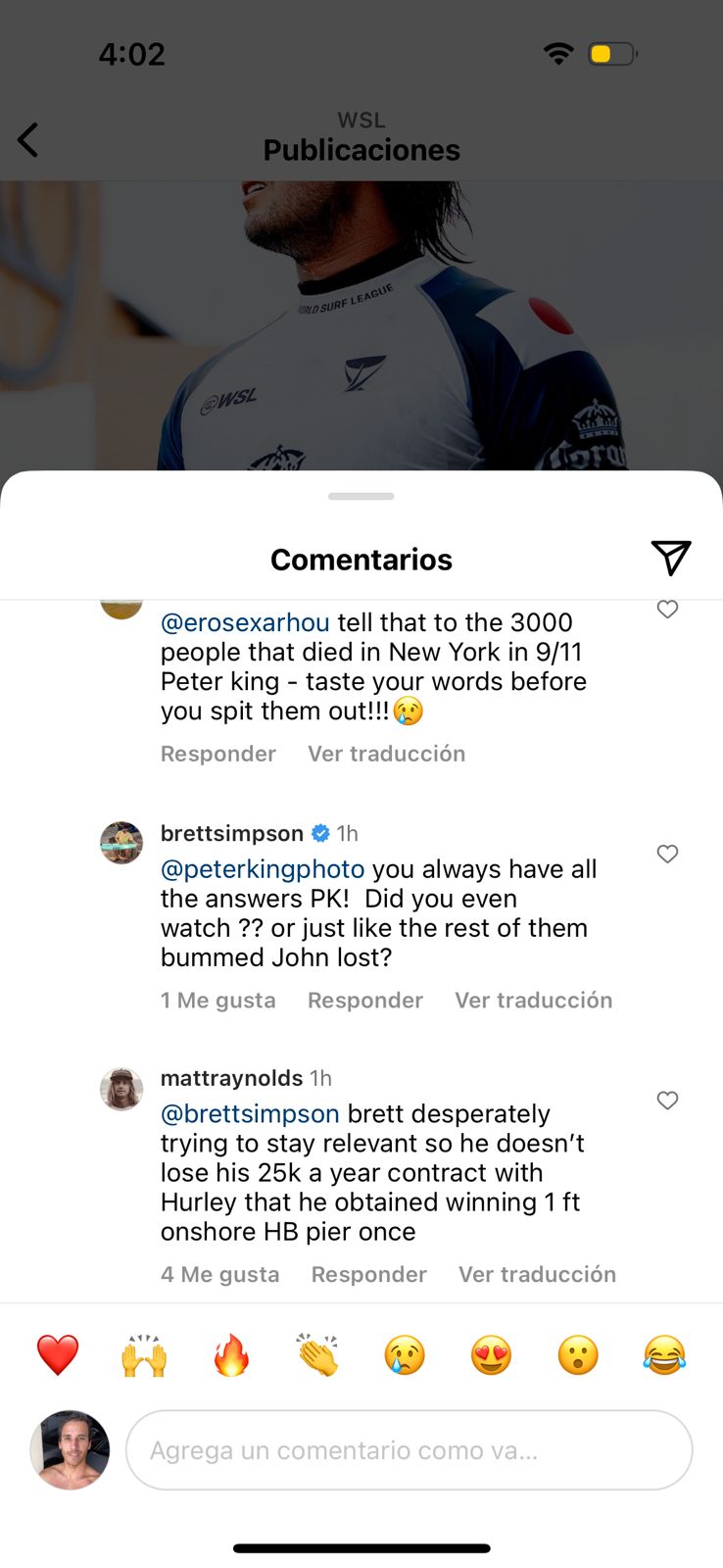This screenshot has height=1568, width=723.
Task: Reply to mattraynolds' comment
Action: click(369, 1274)
